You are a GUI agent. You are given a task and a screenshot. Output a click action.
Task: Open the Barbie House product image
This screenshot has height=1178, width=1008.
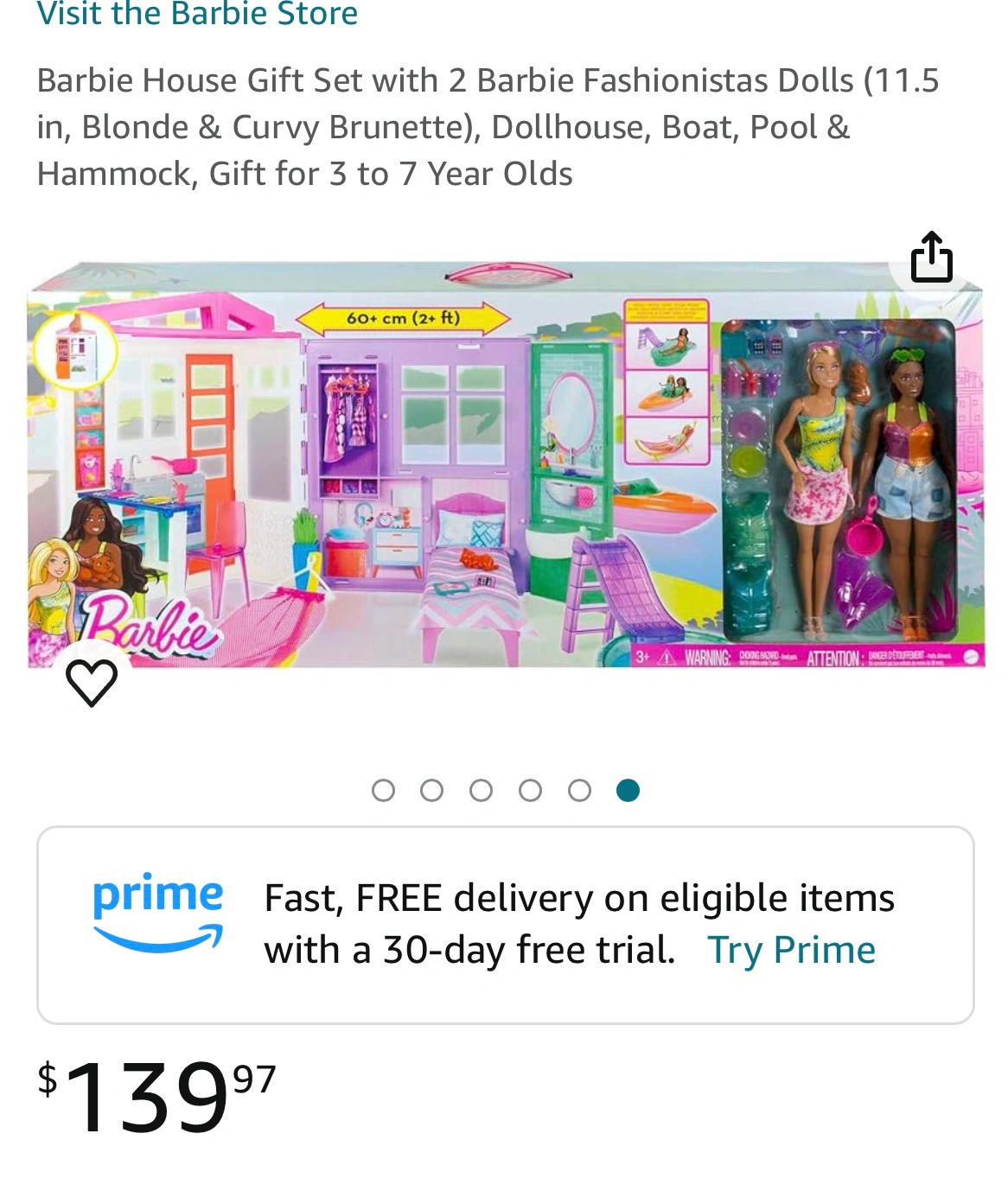point(506,467)
